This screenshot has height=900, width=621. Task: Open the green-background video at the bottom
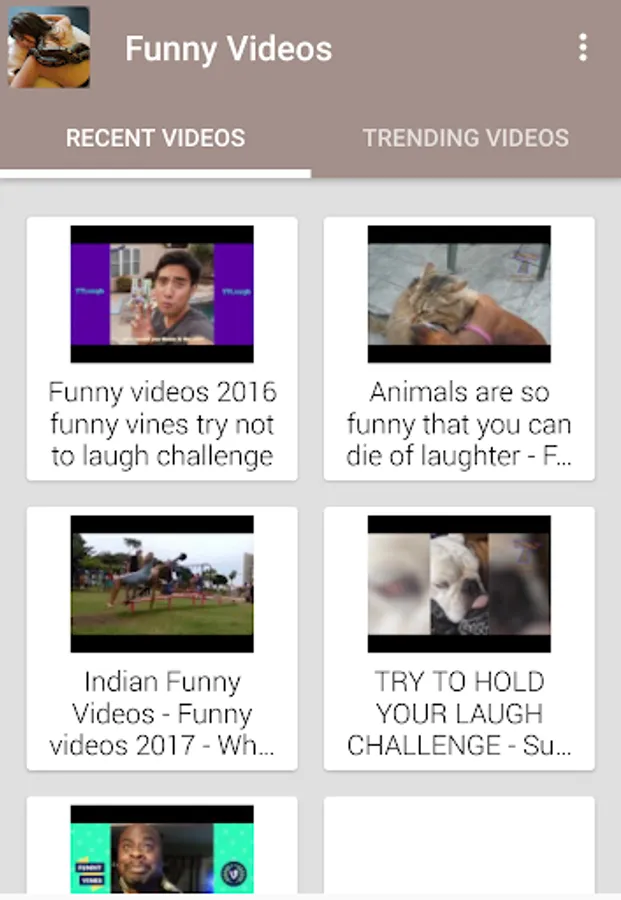pos(162,850)
